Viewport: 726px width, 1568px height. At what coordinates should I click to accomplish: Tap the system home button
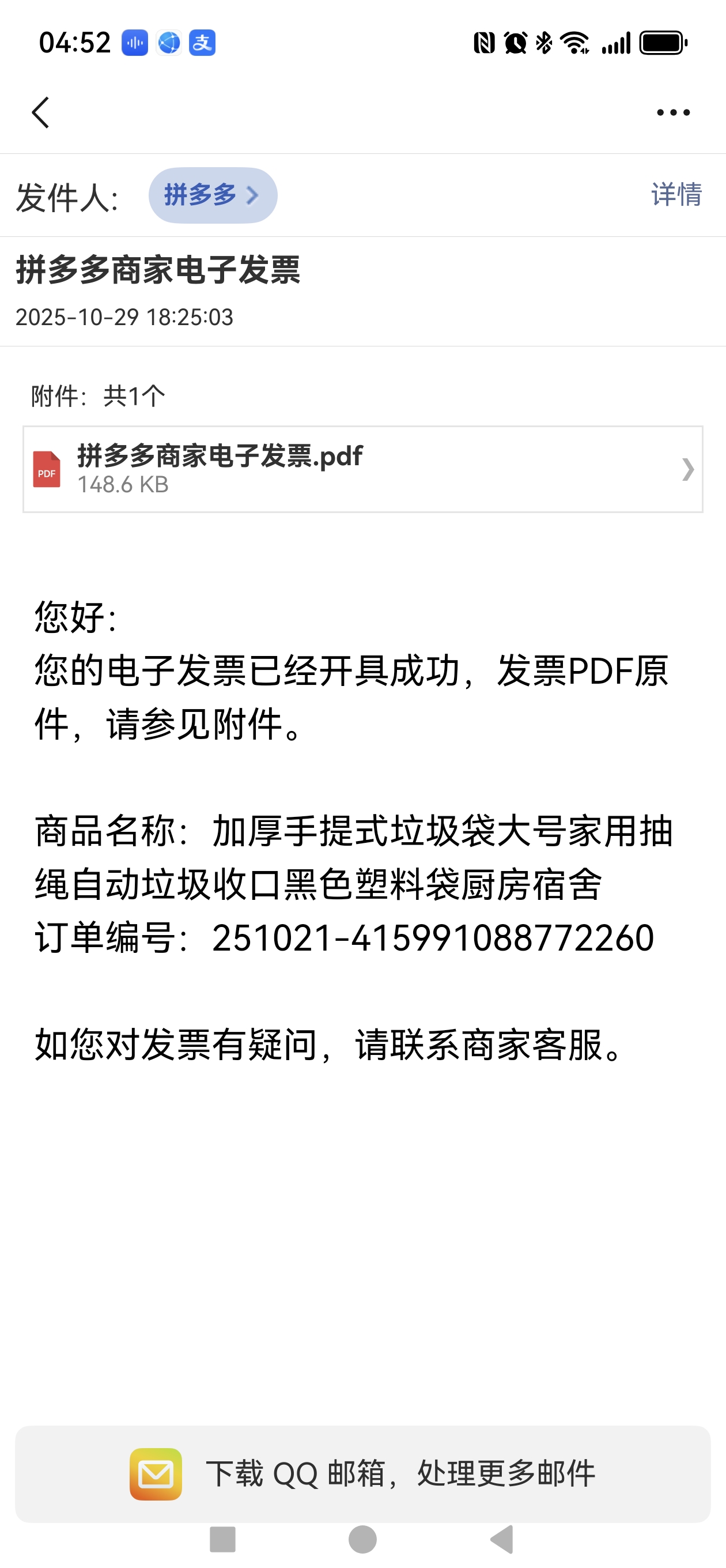pos(362,1540)
